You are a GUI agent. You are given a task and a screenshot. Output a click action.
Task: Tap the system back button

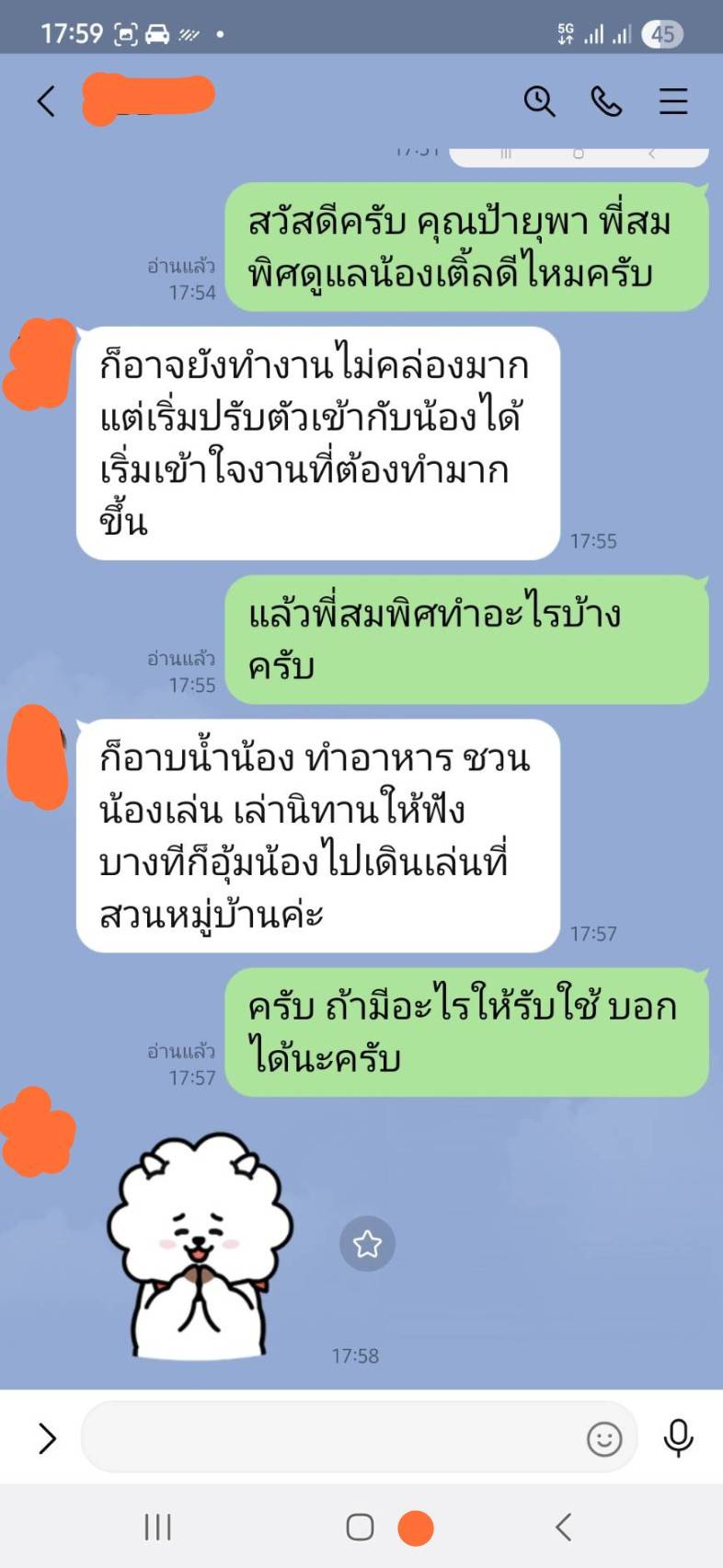coord(564,1528)
